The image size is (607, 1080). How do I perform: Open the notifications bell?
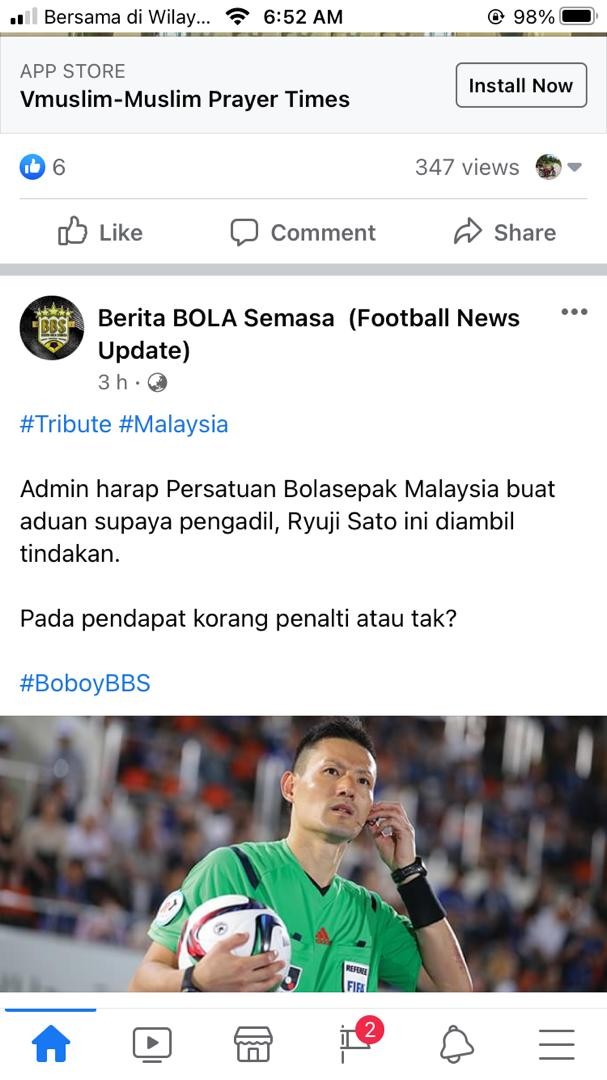456,1043
